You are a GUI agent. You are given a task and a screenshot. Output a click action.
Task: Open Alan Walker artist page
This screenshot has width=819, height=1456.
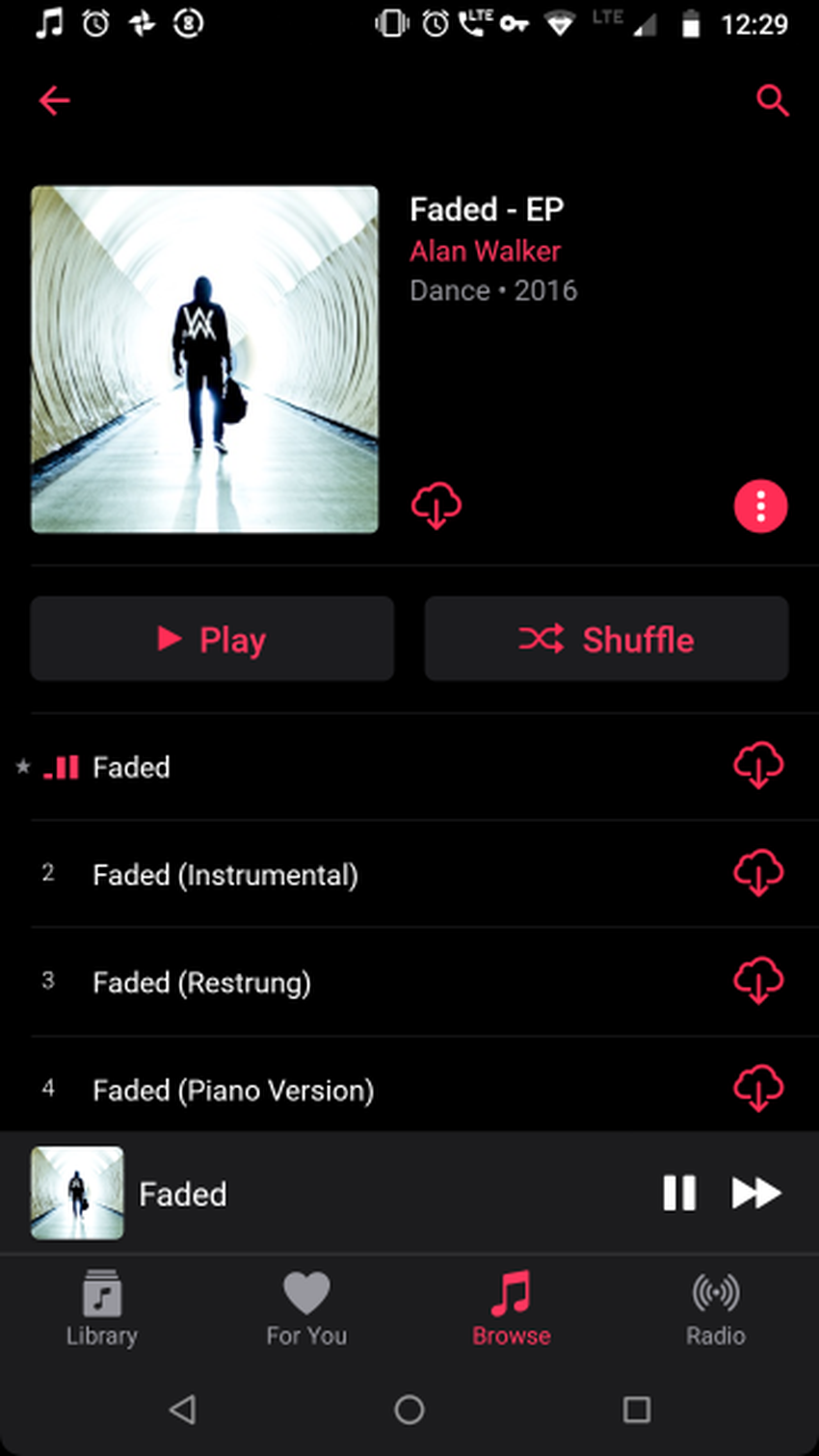485,251
